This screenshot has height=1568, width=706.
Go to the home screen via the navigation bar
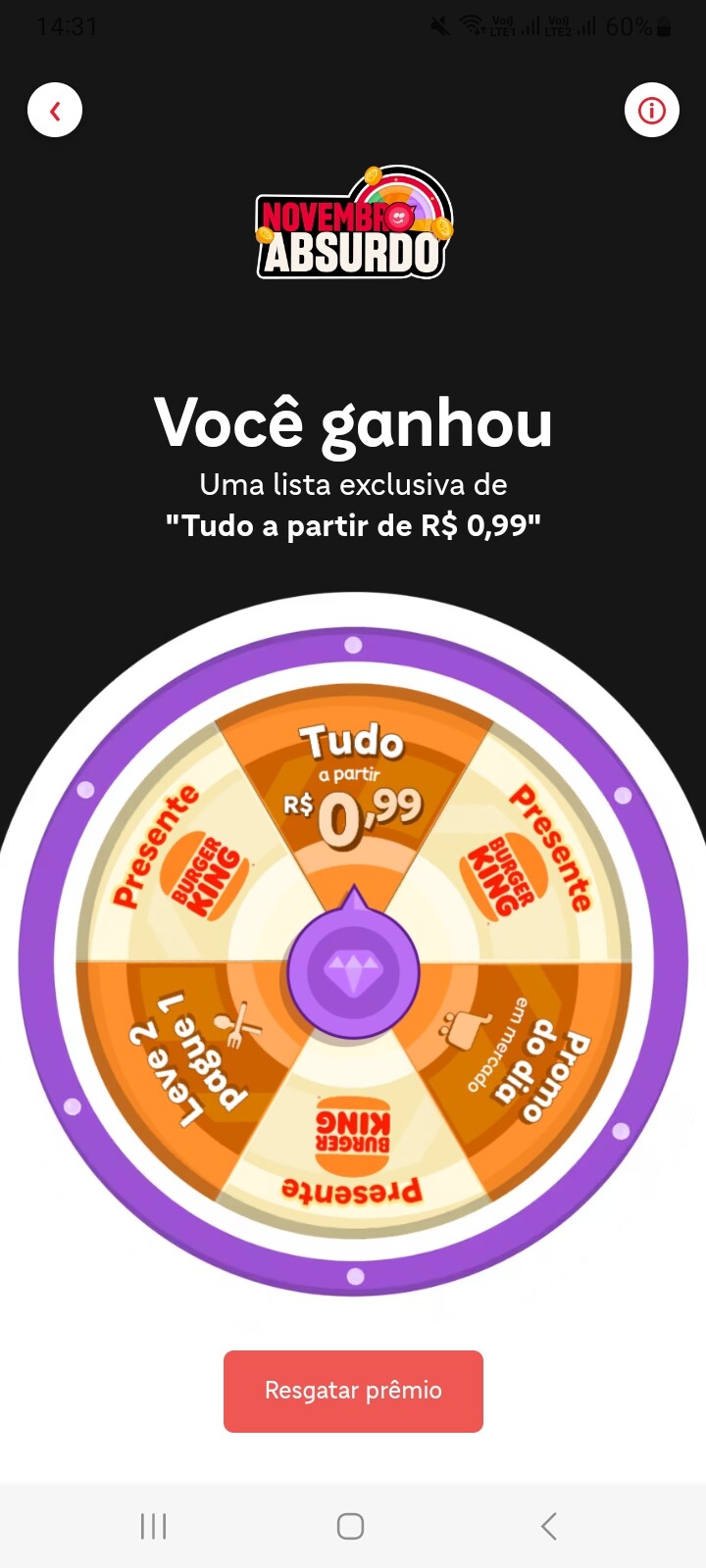click(x=351, y=1526)
